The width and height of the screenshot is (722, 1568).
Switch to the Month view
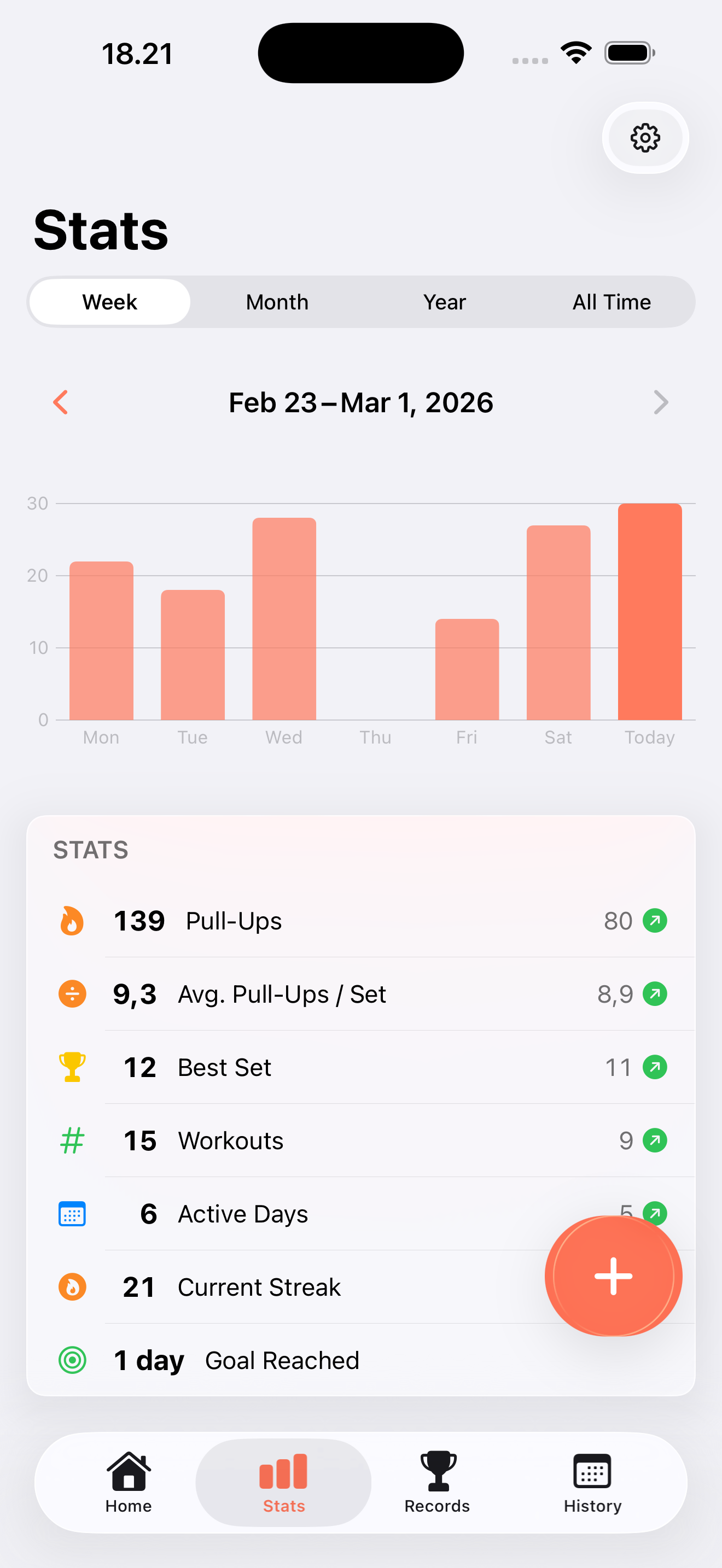click(x=277, y=301)
